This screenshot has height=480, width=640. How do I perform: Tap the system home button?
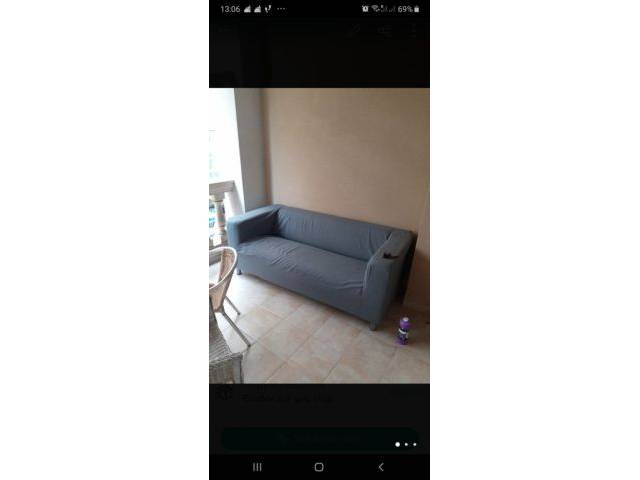pos(319,467)
